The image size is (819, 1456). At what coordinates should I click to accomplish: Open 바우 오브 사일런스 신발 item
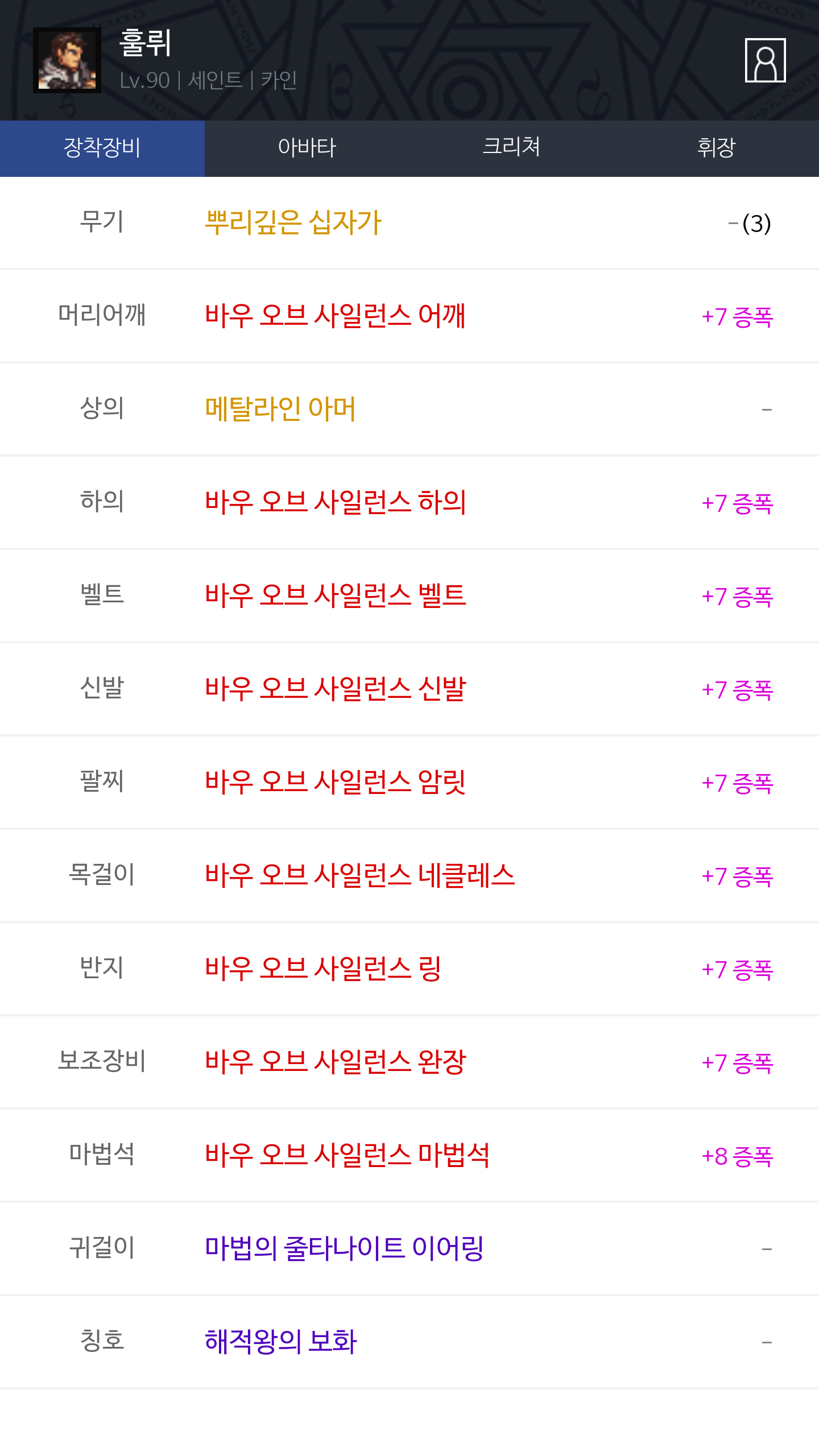409,689
